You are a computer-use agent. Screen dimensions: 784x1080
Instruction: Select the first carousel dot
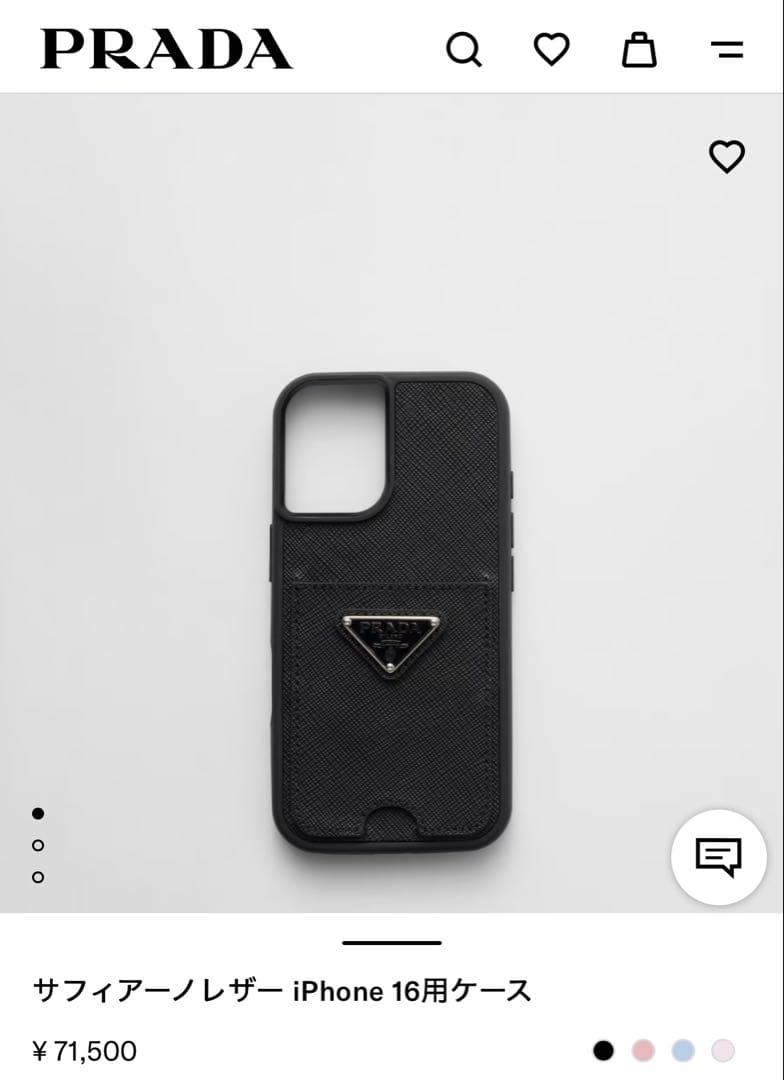39,811
